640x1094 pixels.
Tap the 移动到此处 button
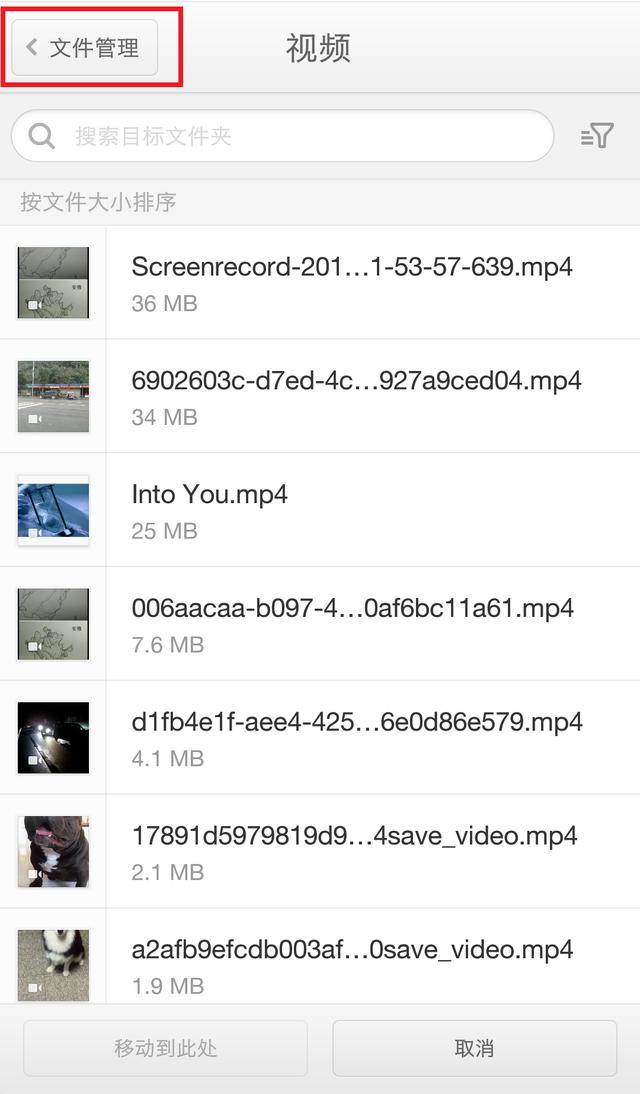(x=166, y=1048)
